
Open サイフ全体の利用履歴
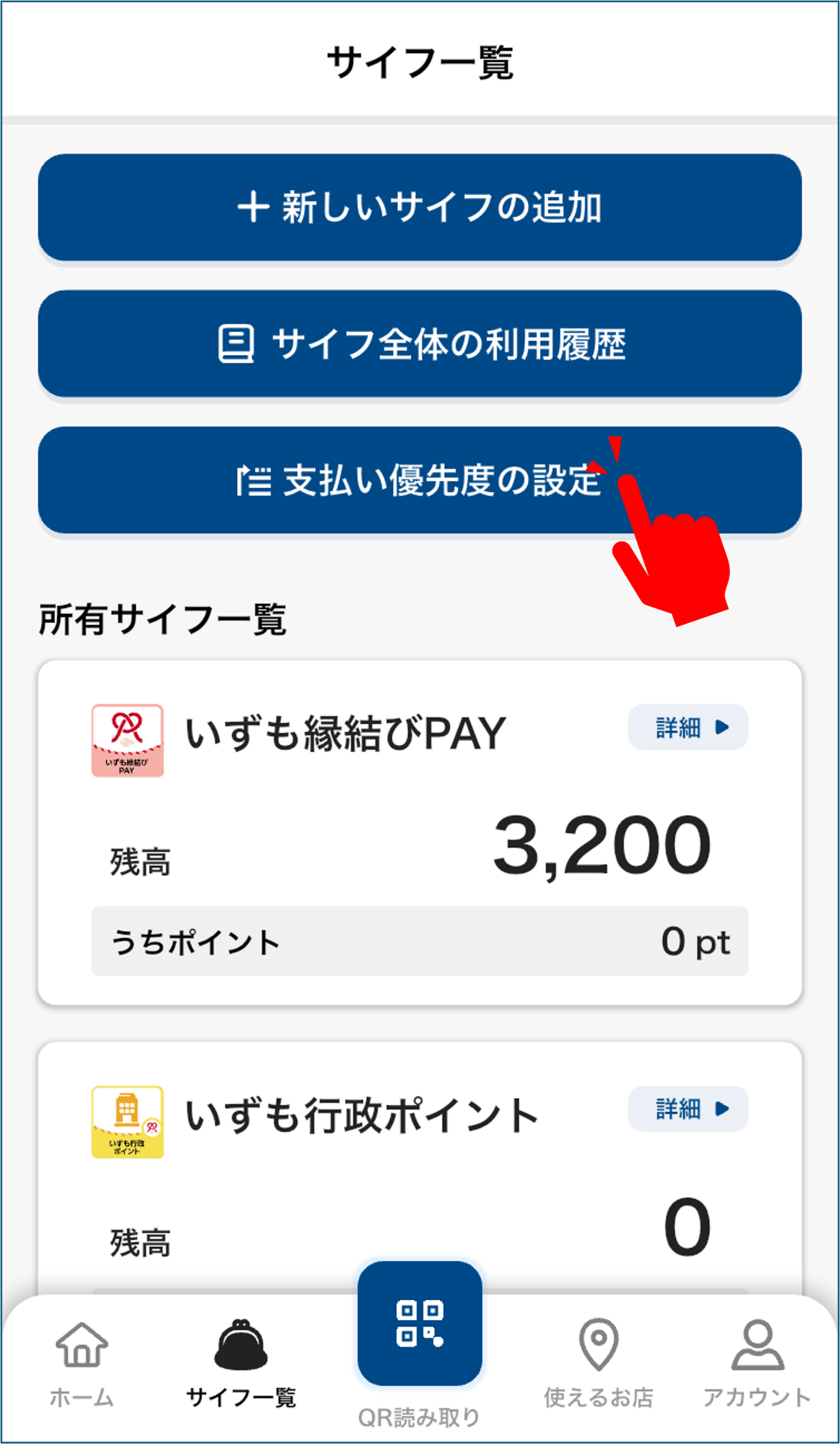coord(419,345)
